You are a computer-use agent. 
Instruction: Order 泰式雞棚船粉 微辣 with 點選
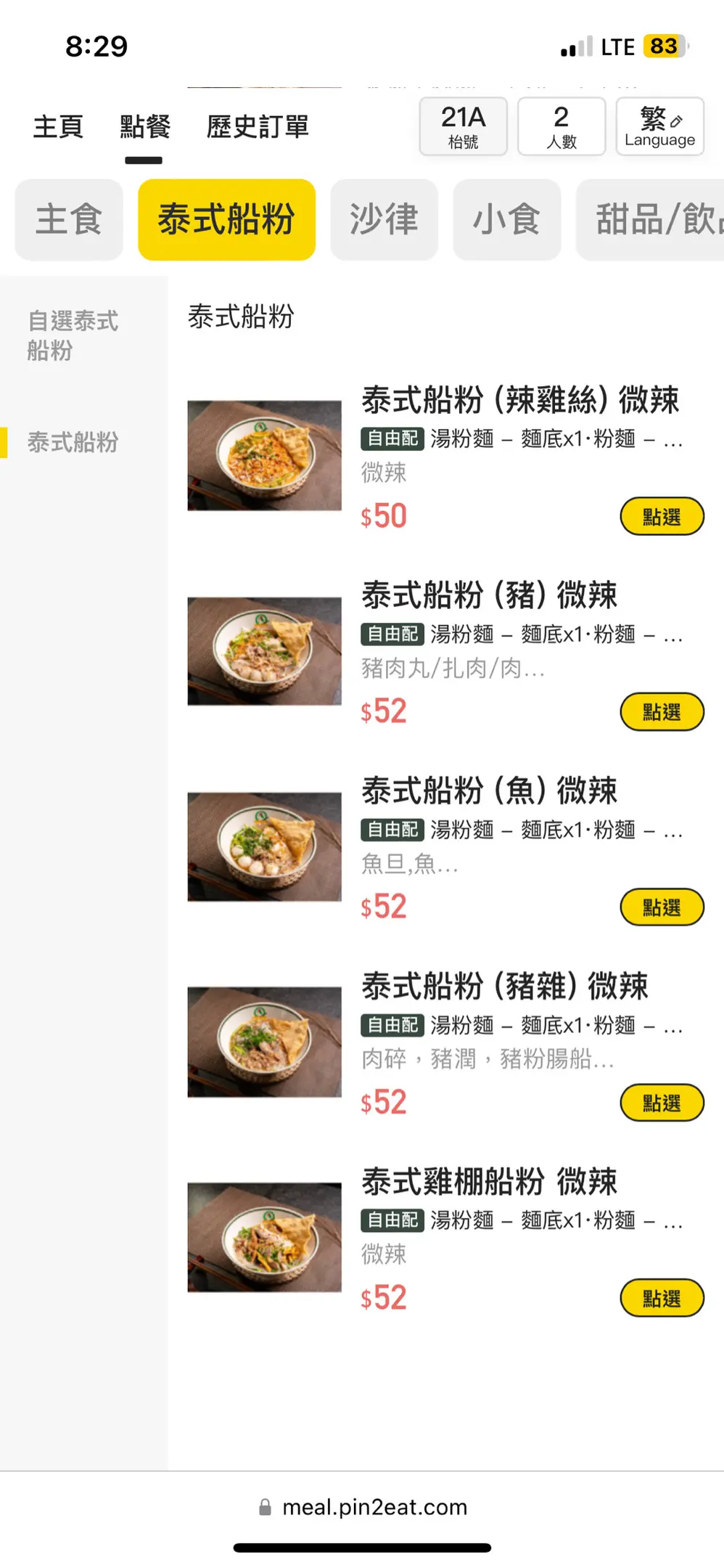[662, 1298]
